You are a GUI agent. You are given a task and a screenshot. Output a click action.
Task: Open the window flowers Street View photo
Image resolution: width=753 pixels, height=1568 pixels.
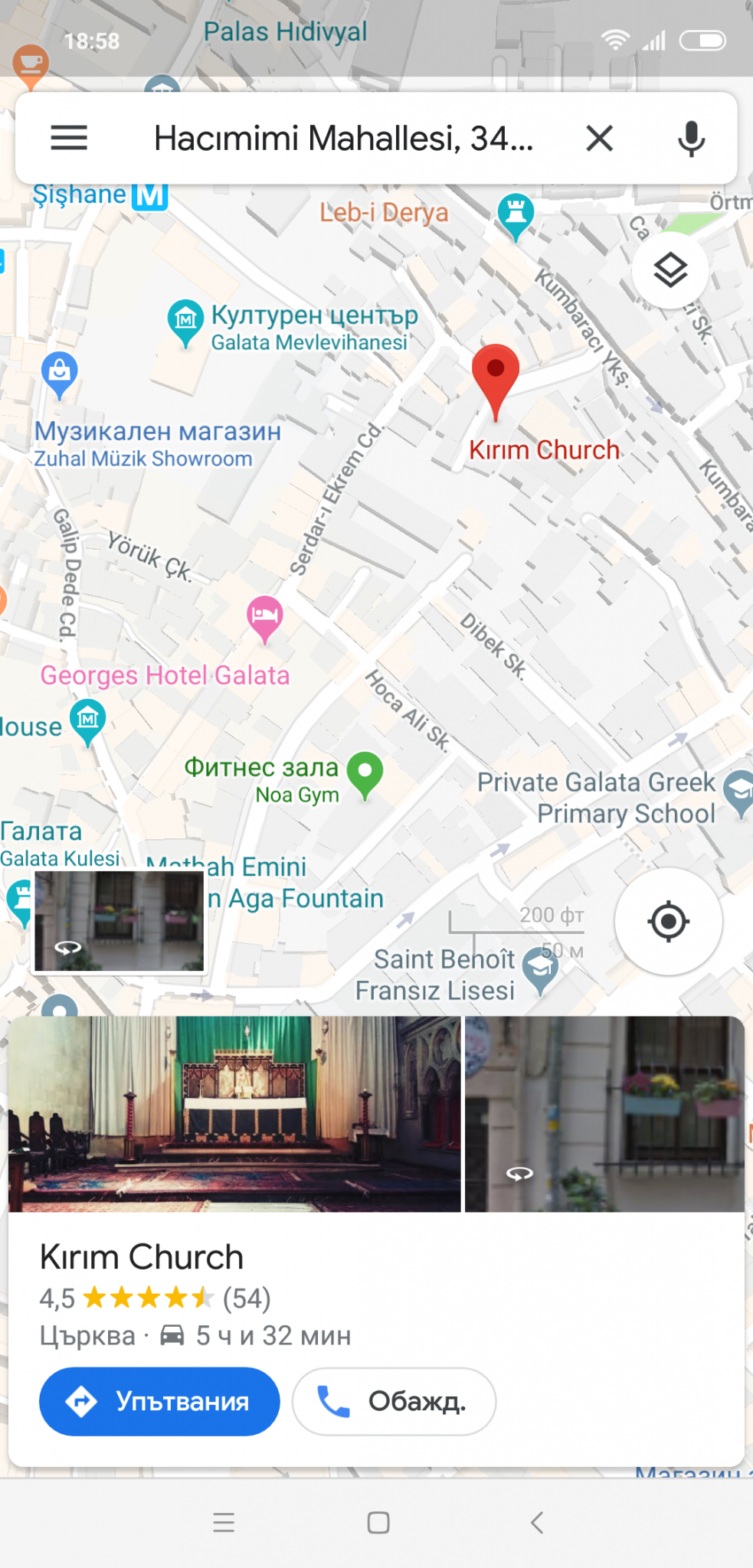tap(605, 1114)
